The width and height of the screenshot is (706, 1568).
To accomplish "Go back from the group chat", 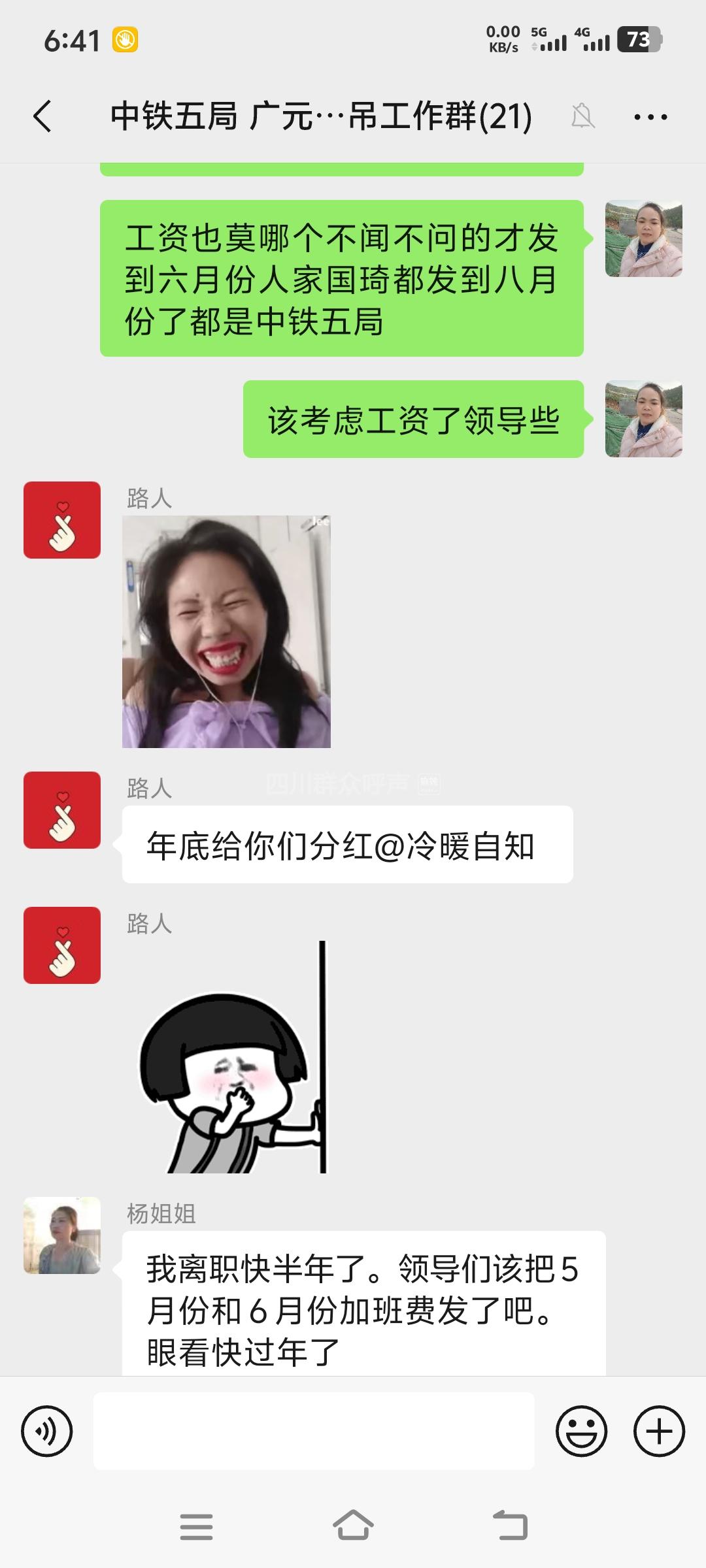I will (x=43, y=117).
